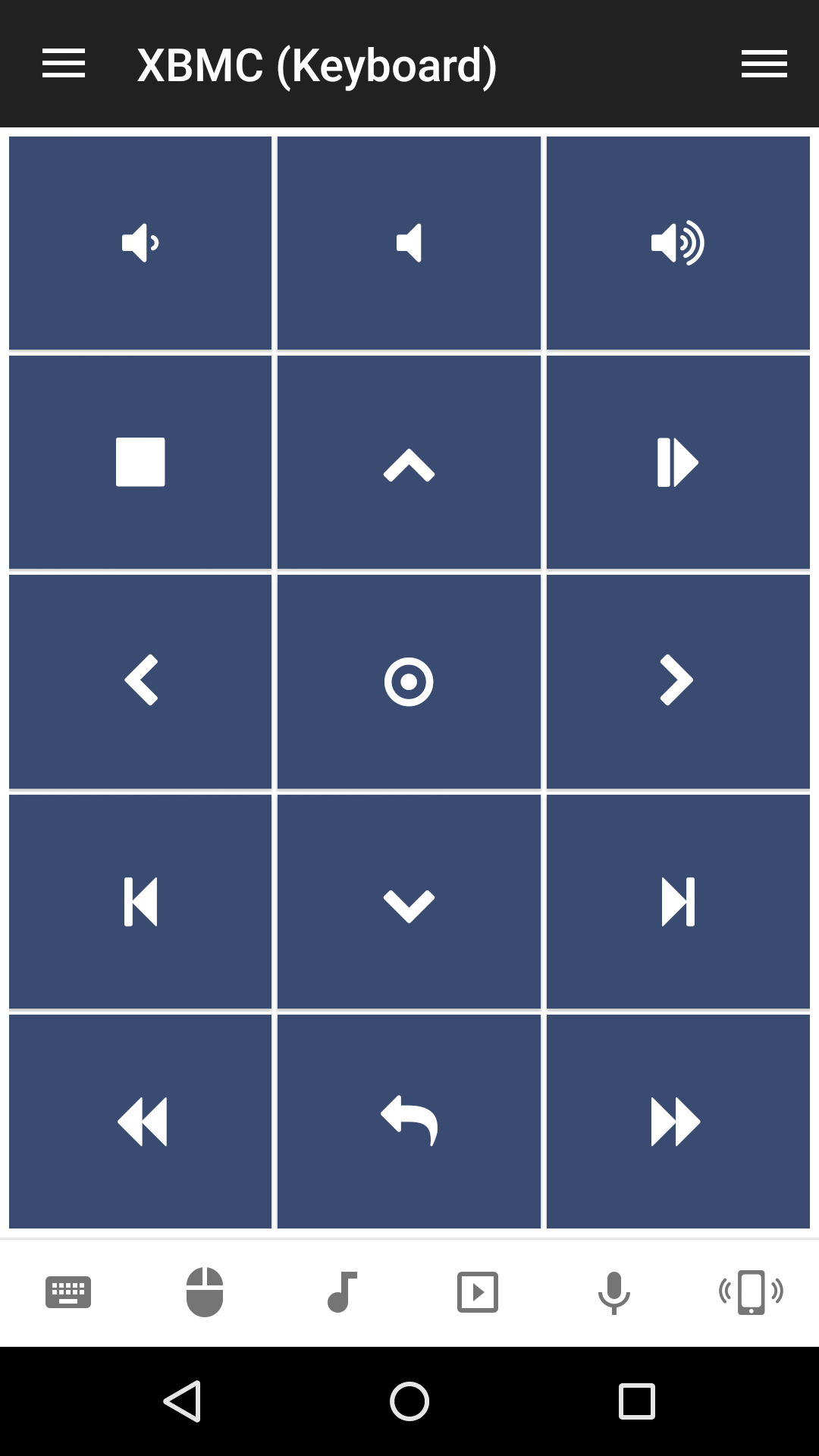The image size is (819, 1456).
Task: Mute the sound
Action: coord(409,243)
